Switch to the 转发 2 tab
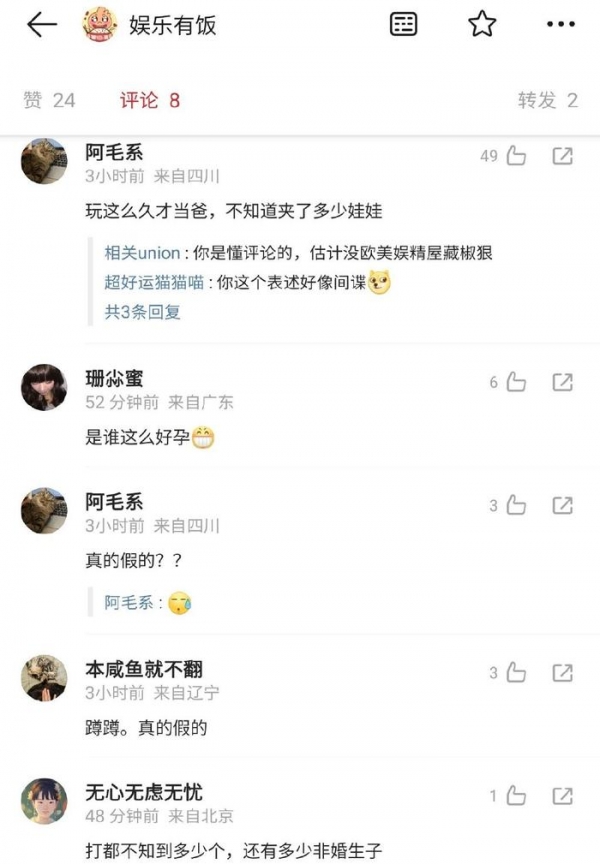This screenshot has height=864, width=600. pos(547,100)
